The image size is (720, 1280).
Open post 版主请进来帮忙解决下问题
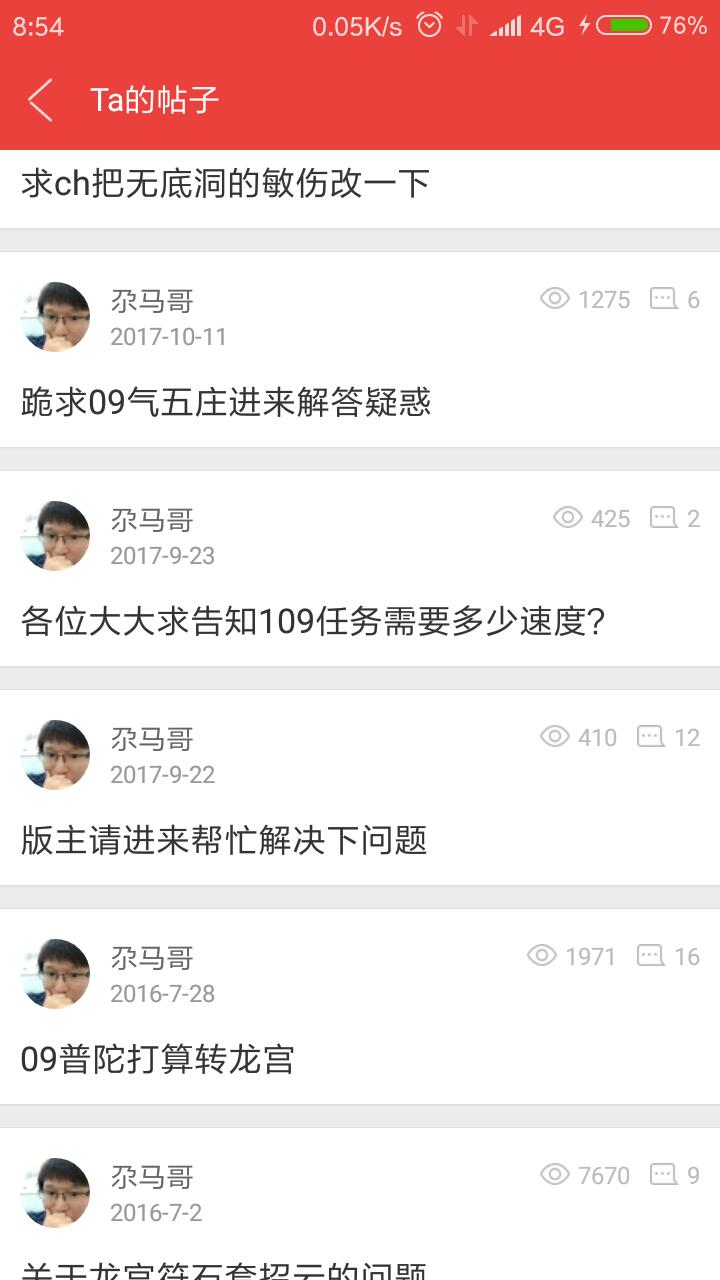tap(224, 840)
